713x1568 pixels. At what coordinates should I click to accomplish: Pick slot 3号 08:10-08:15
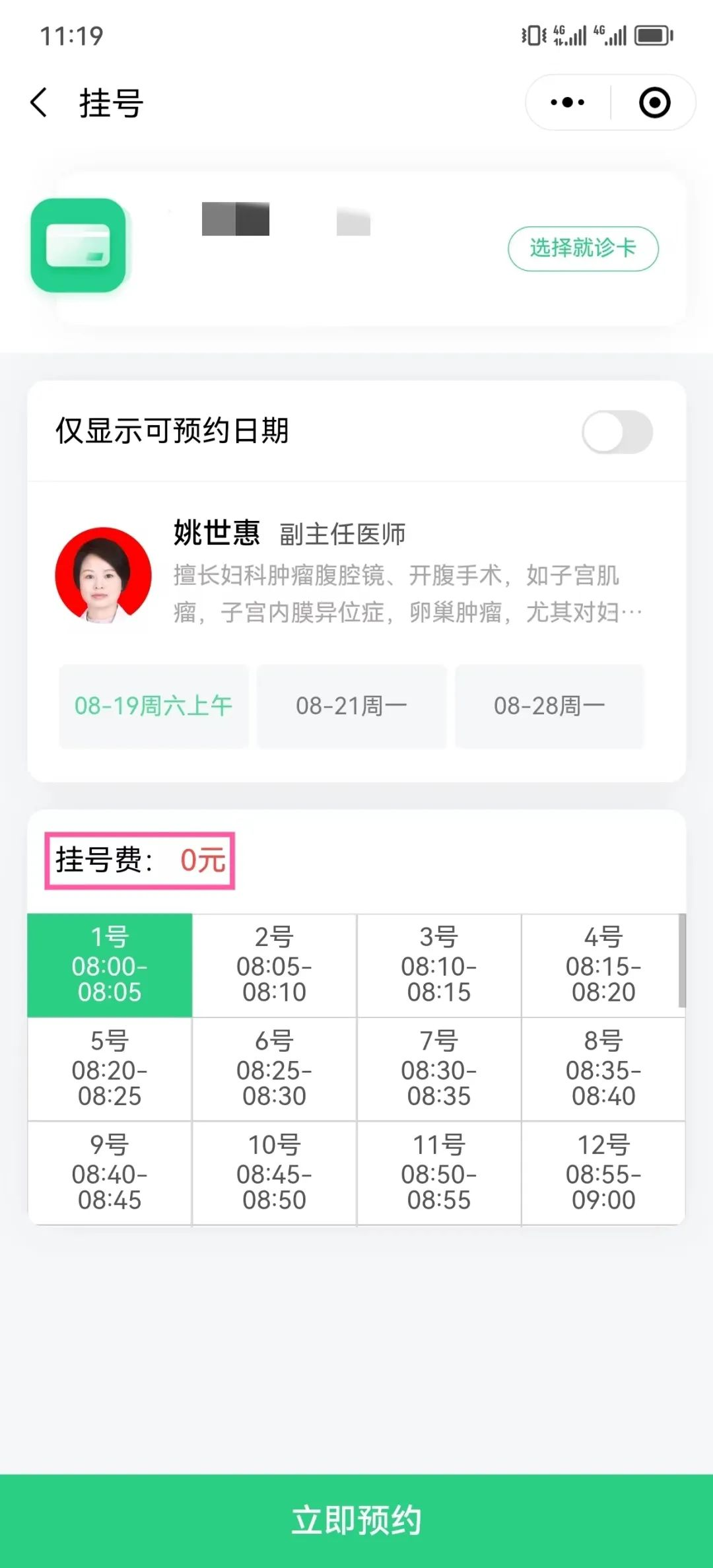tap(439, 965)
